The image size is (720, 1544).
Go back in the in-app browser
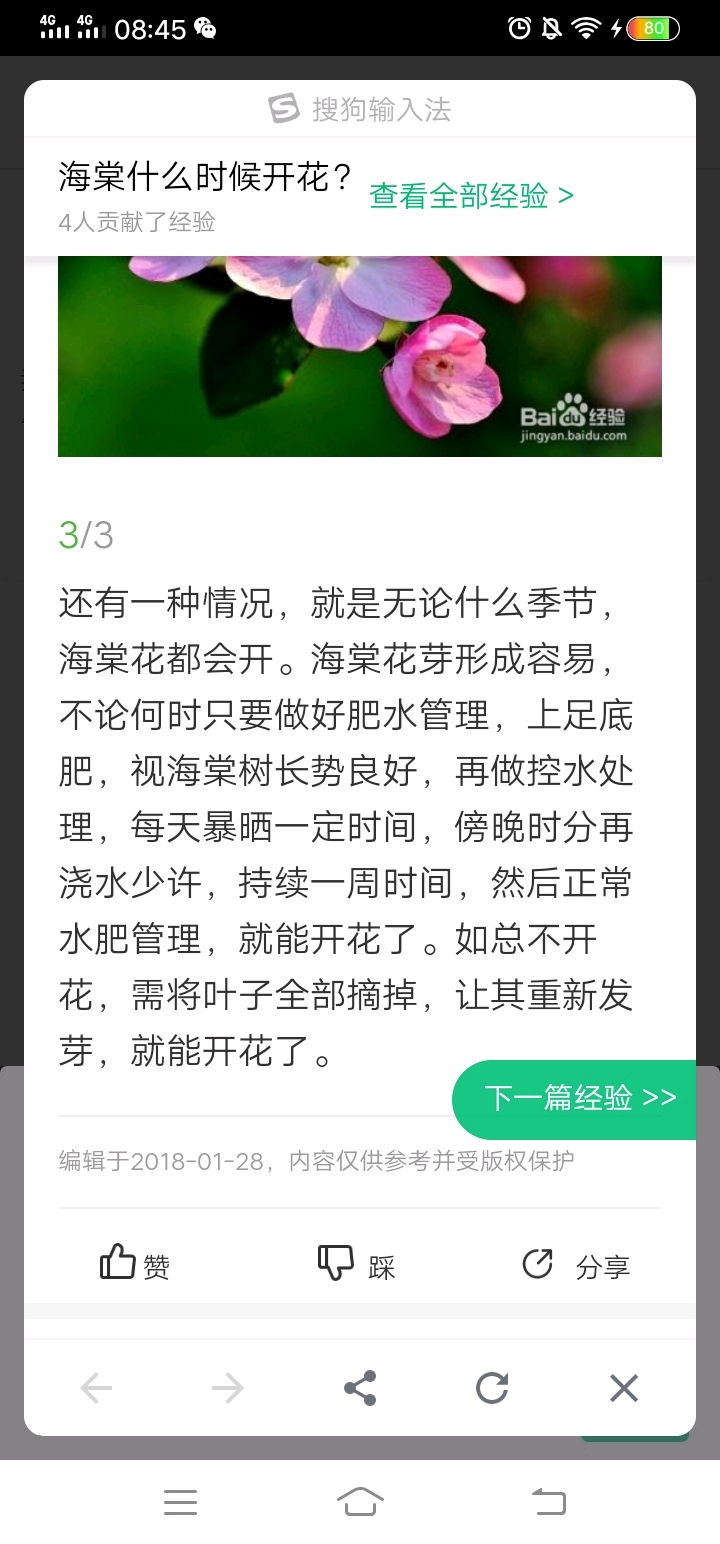pyautogui.click(x=96, y=1388)
